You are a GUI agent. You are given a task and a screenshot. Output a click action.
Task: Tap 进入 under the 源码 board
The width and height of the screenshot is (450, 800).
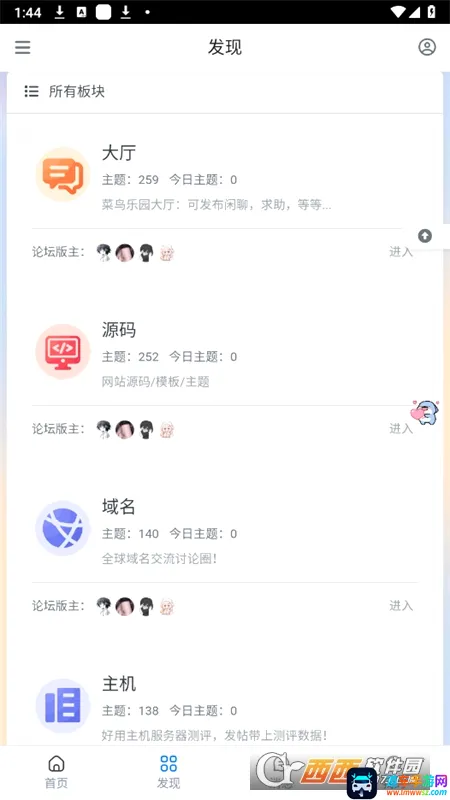tap(401, 429)
